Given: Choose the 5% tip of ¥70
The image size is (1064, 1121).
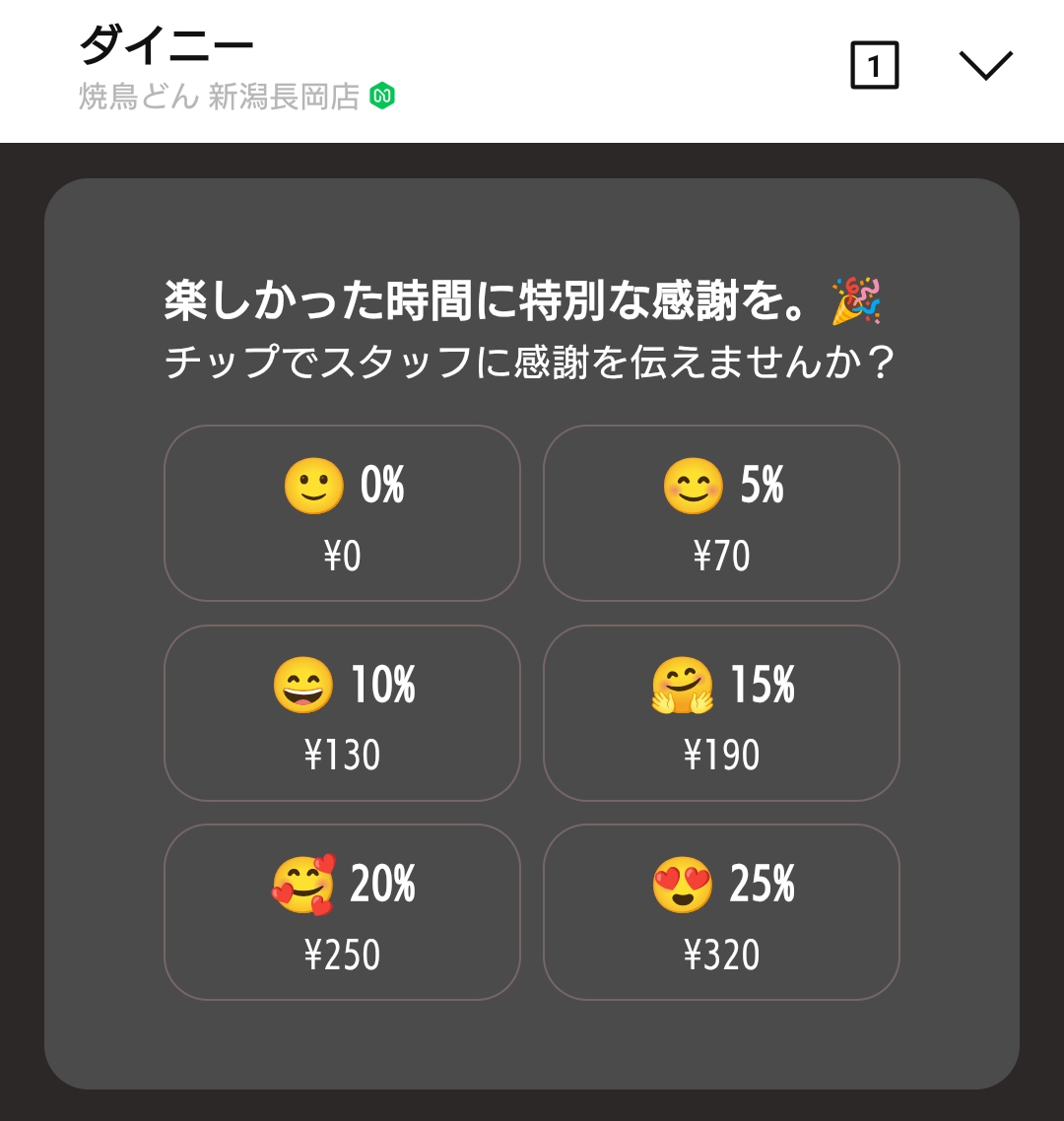Looking at the screenshot, I should (x=721, y=513).
